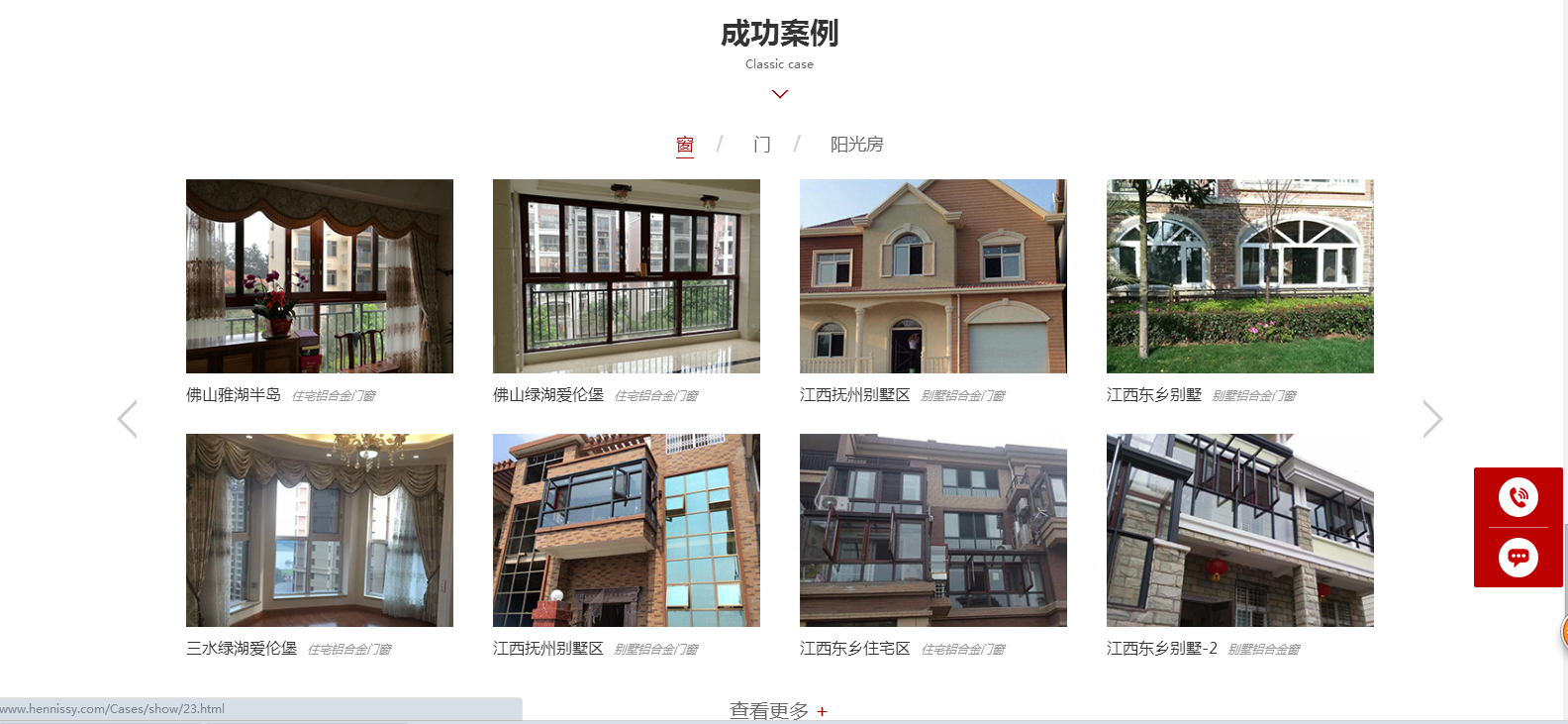Open the chat message floating icon

(x=1518, y=558)
